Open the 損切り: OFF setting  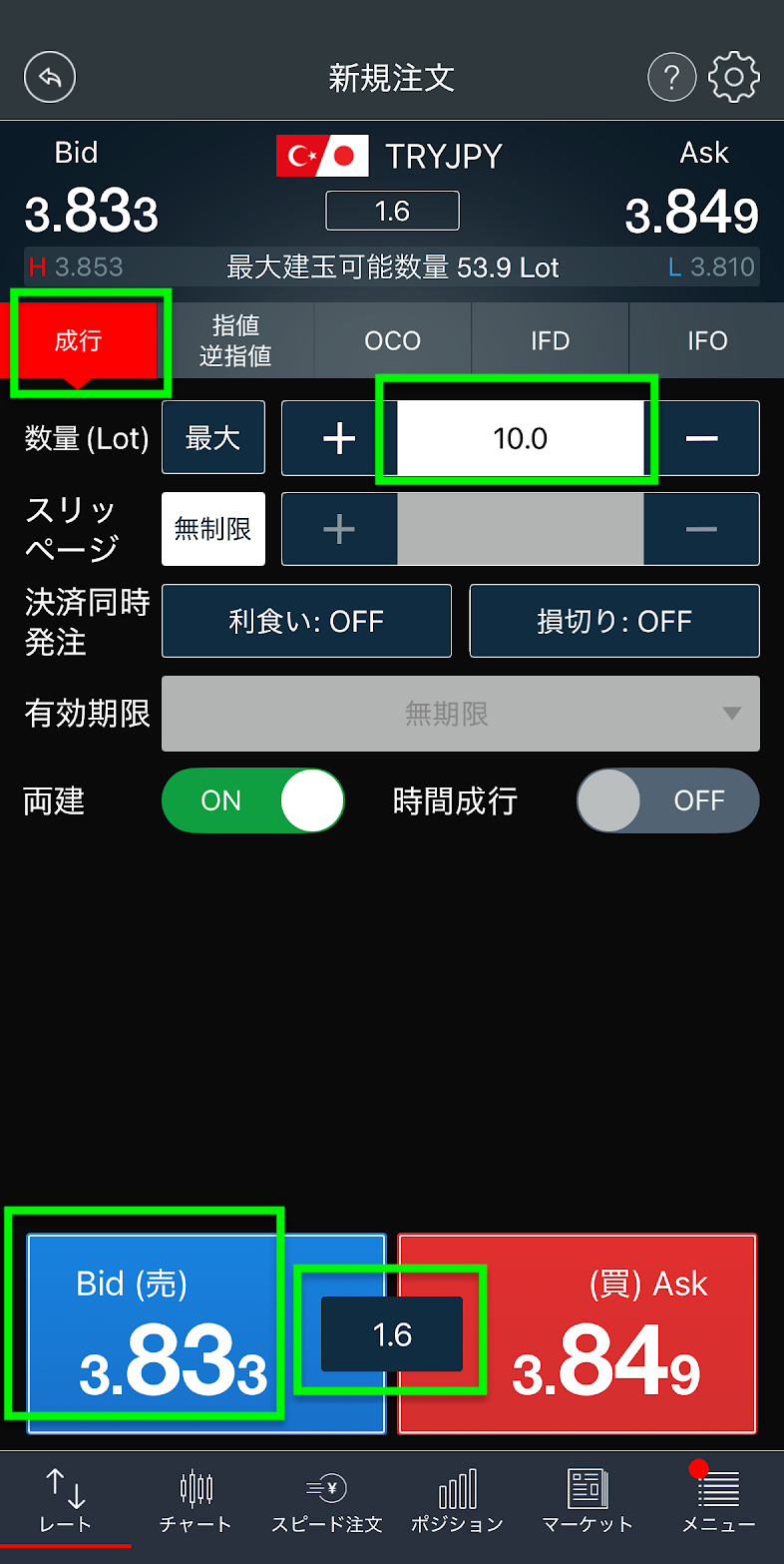(614, 621)
